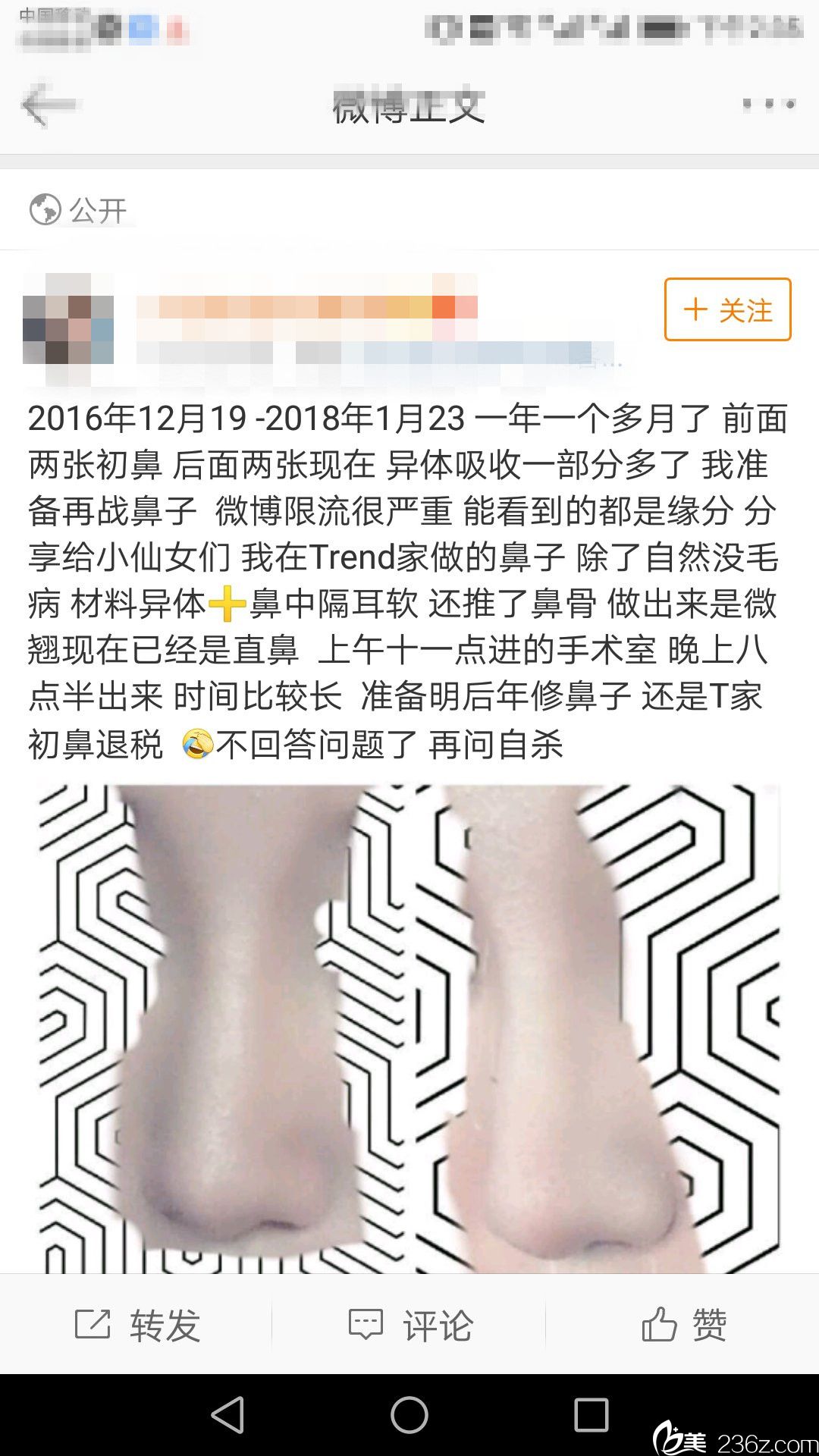Like the post with 赞

[x=683, y=1325]
